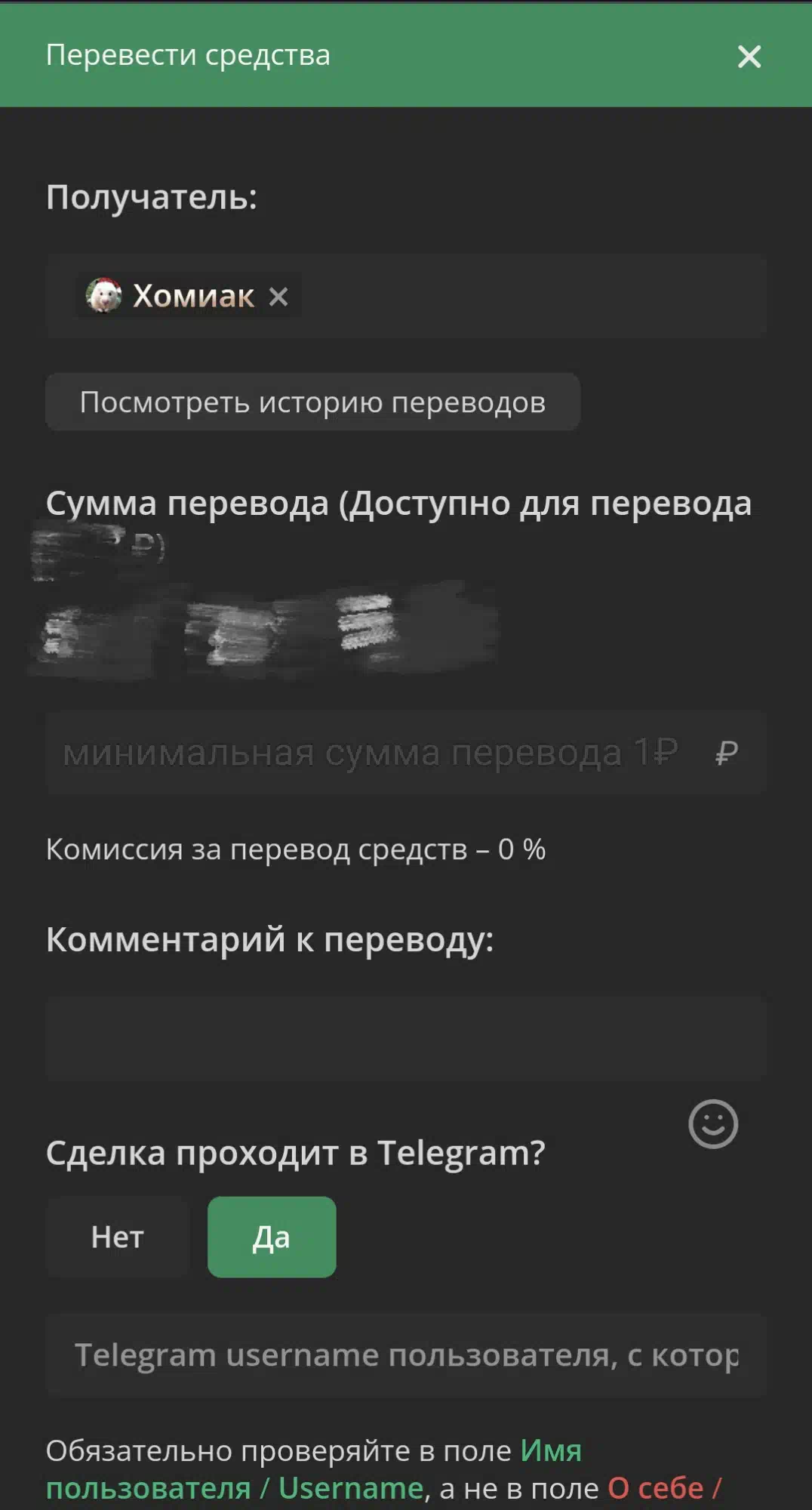812x1510 pixels.
Task: Tap the Комментарий к переводу text box
Action: (406, 1037)
